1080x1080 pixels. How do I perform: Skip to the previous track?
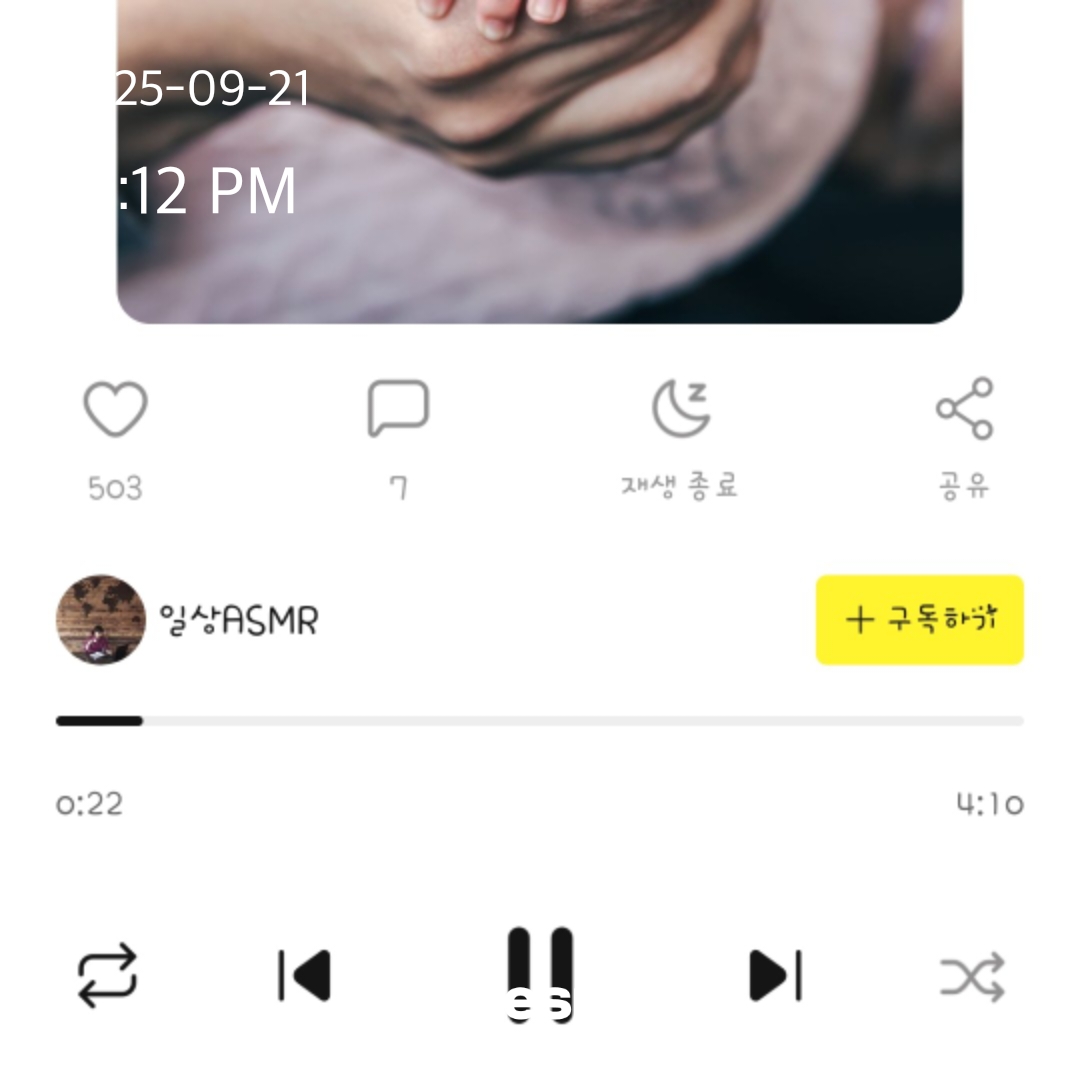[304, 975]
